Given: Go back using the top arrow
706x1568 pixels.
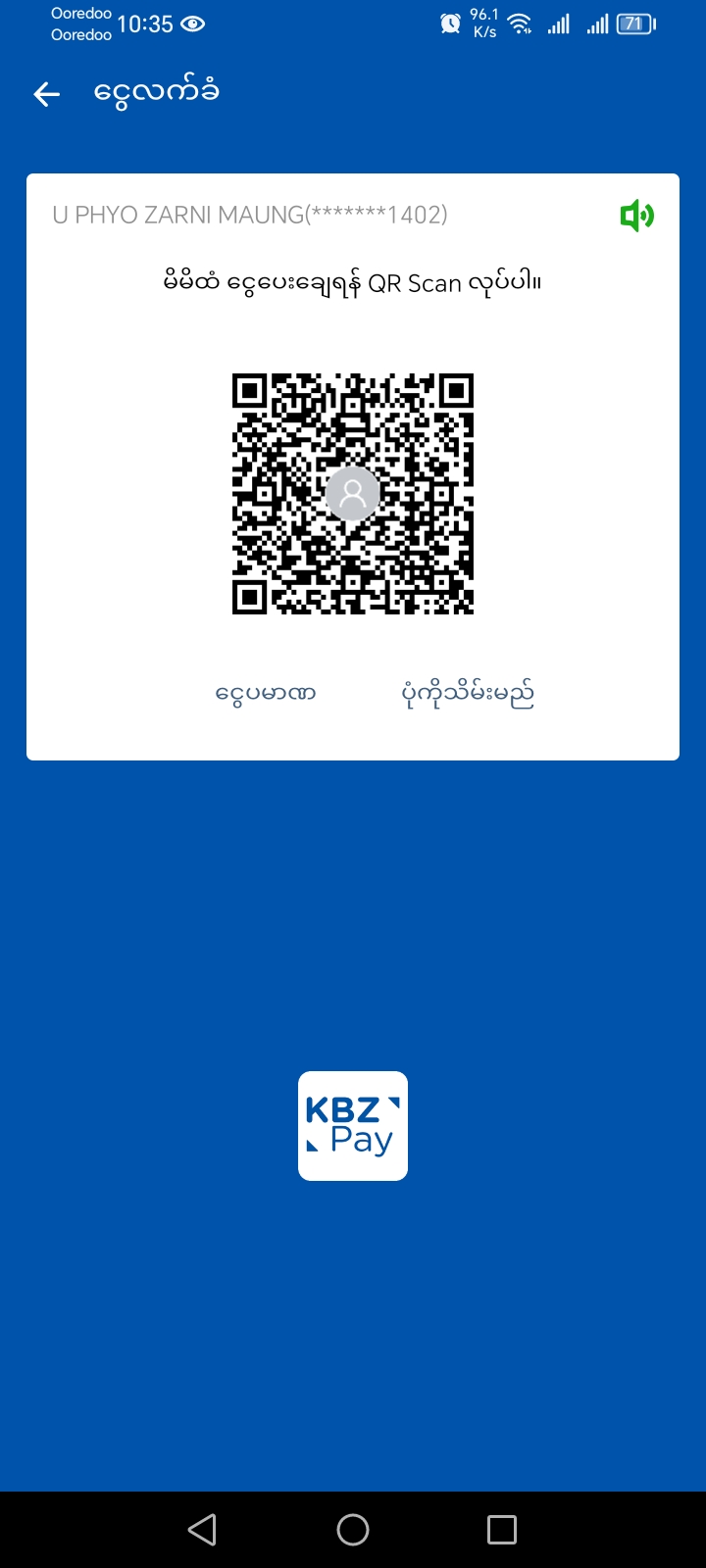Looking at the screenshot, I should [x=47, y=94].
